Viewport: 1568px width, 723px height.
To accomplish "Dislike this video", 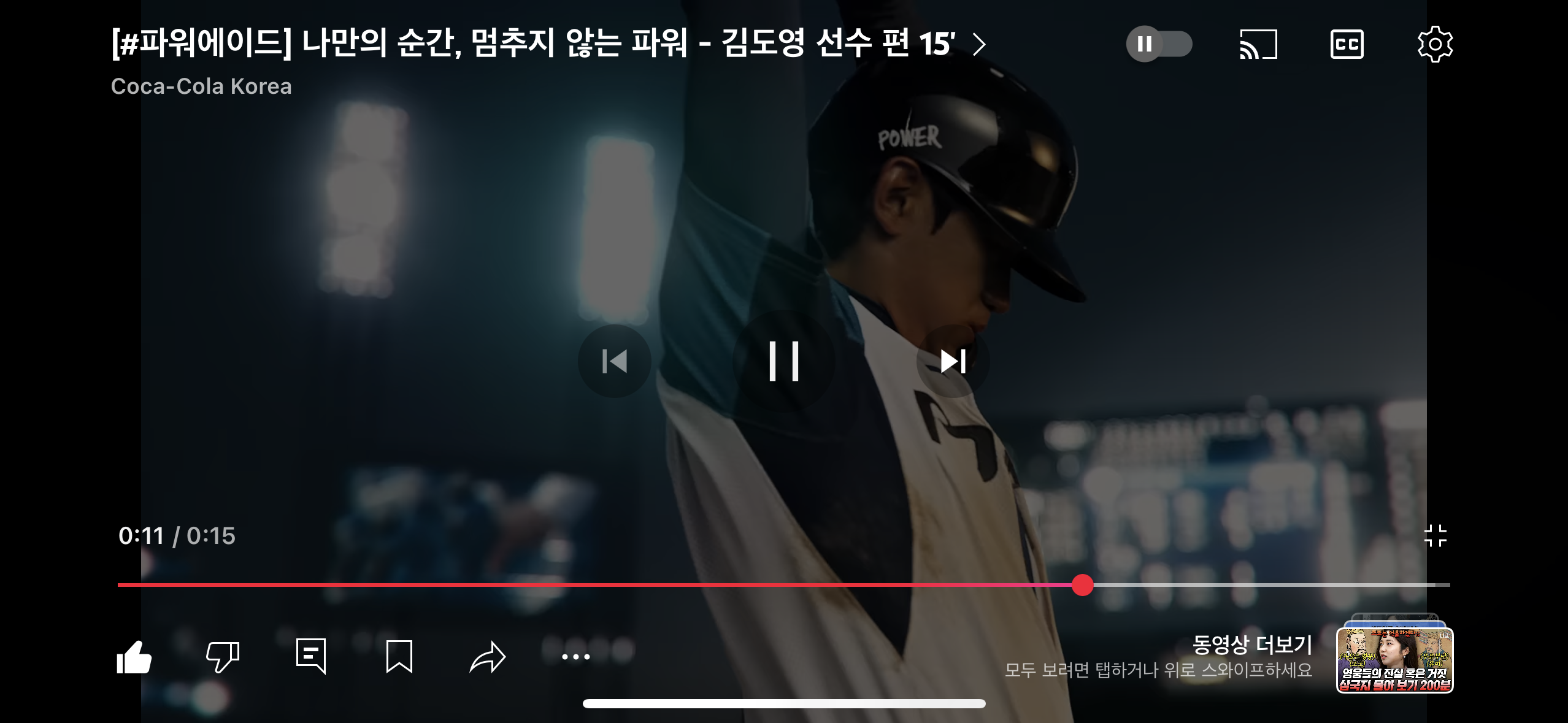I will (223, 657).
